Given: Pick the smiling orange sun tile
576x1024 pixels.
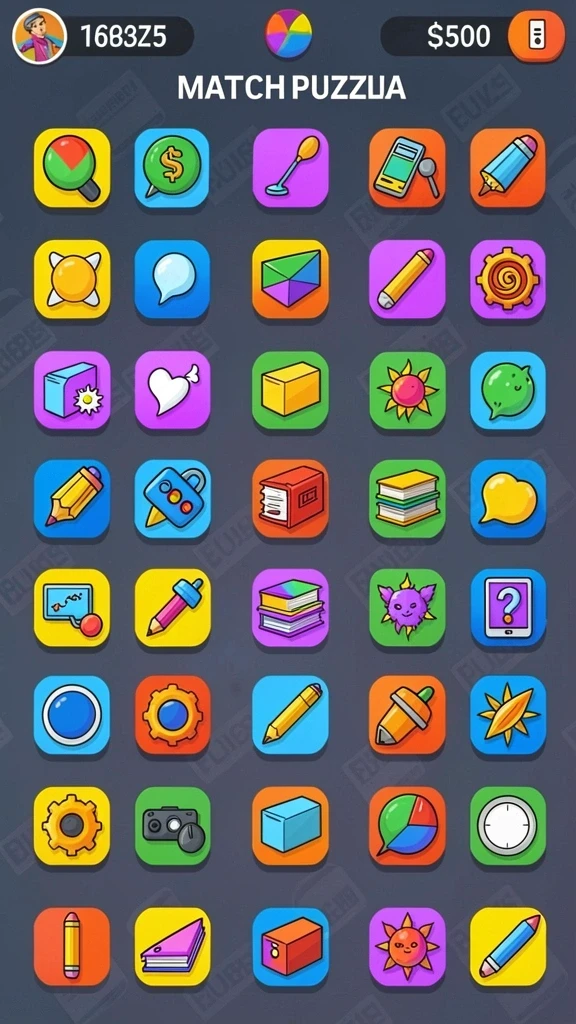Looking at the screenshot, I should click(x=407, y=947).
